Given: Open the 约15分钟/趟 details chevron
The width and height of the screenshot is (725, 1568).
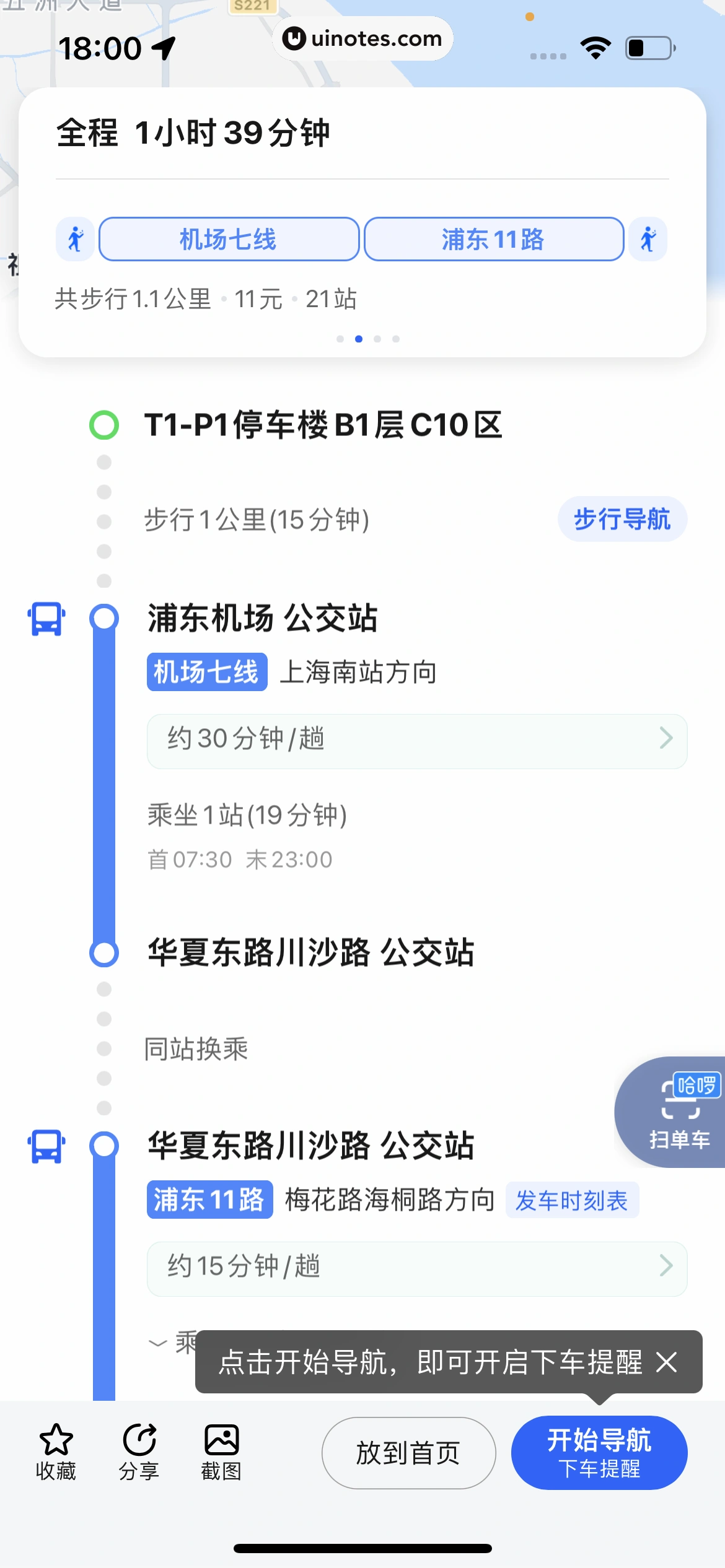Looking at the screenshot, I should coord(666,1268).
